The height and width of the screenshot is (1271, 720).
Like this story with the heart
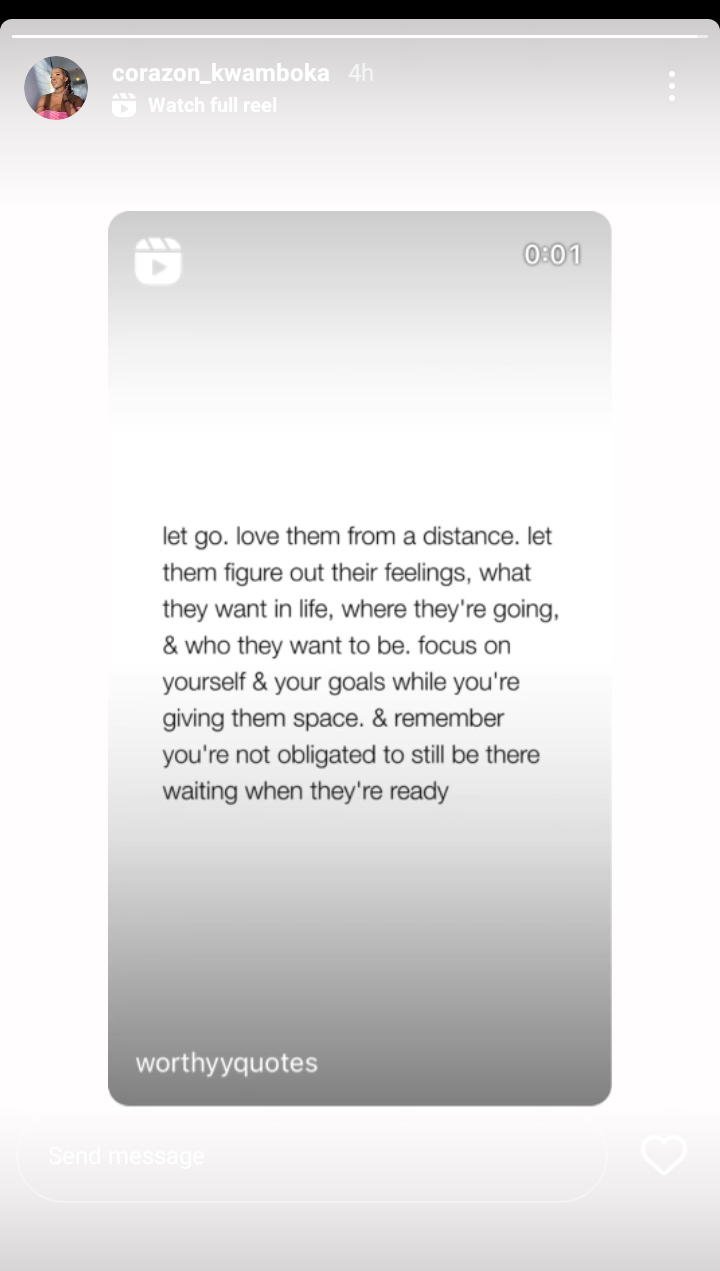[x=664, y=1156]
